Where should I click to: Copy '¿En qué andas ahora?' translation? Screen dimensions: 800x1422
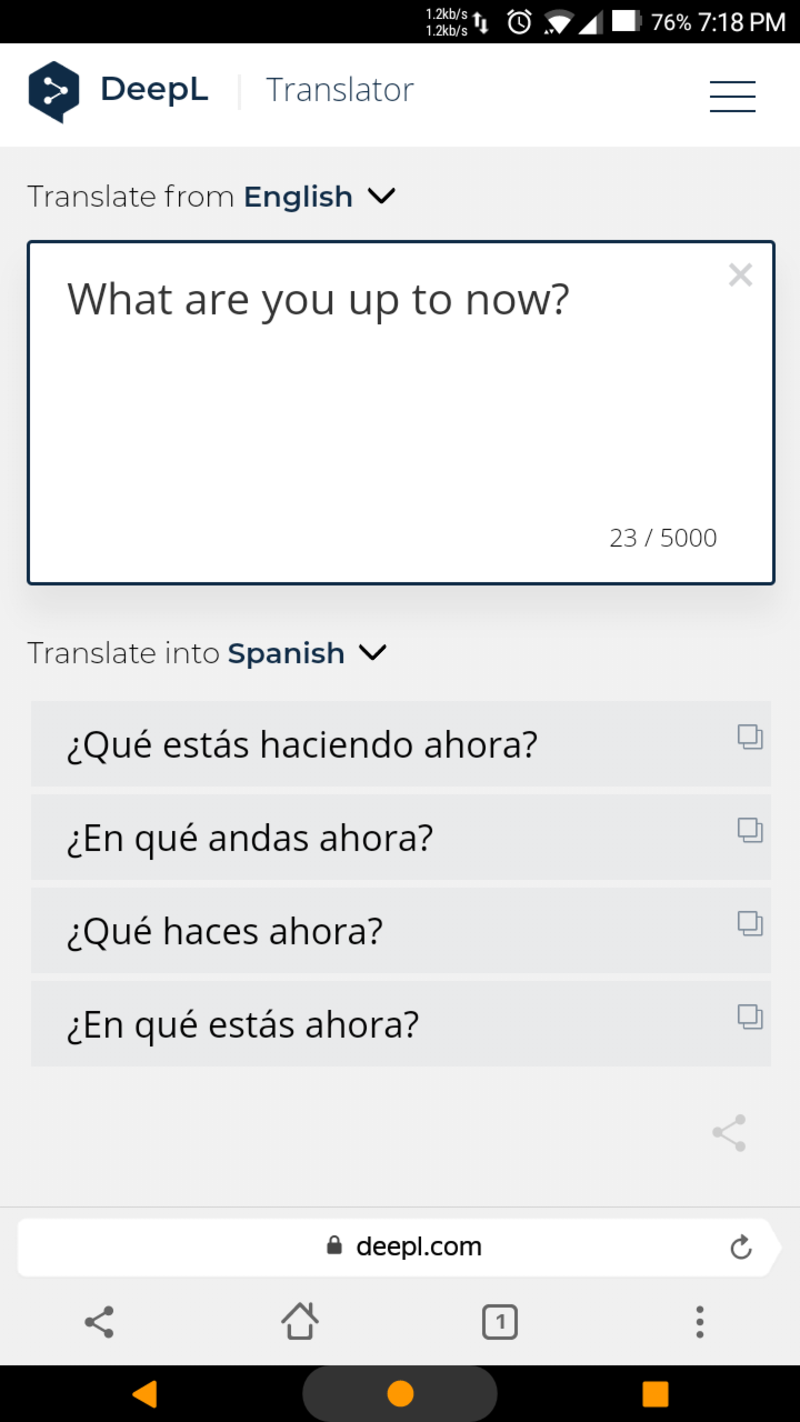coord(750,830)
